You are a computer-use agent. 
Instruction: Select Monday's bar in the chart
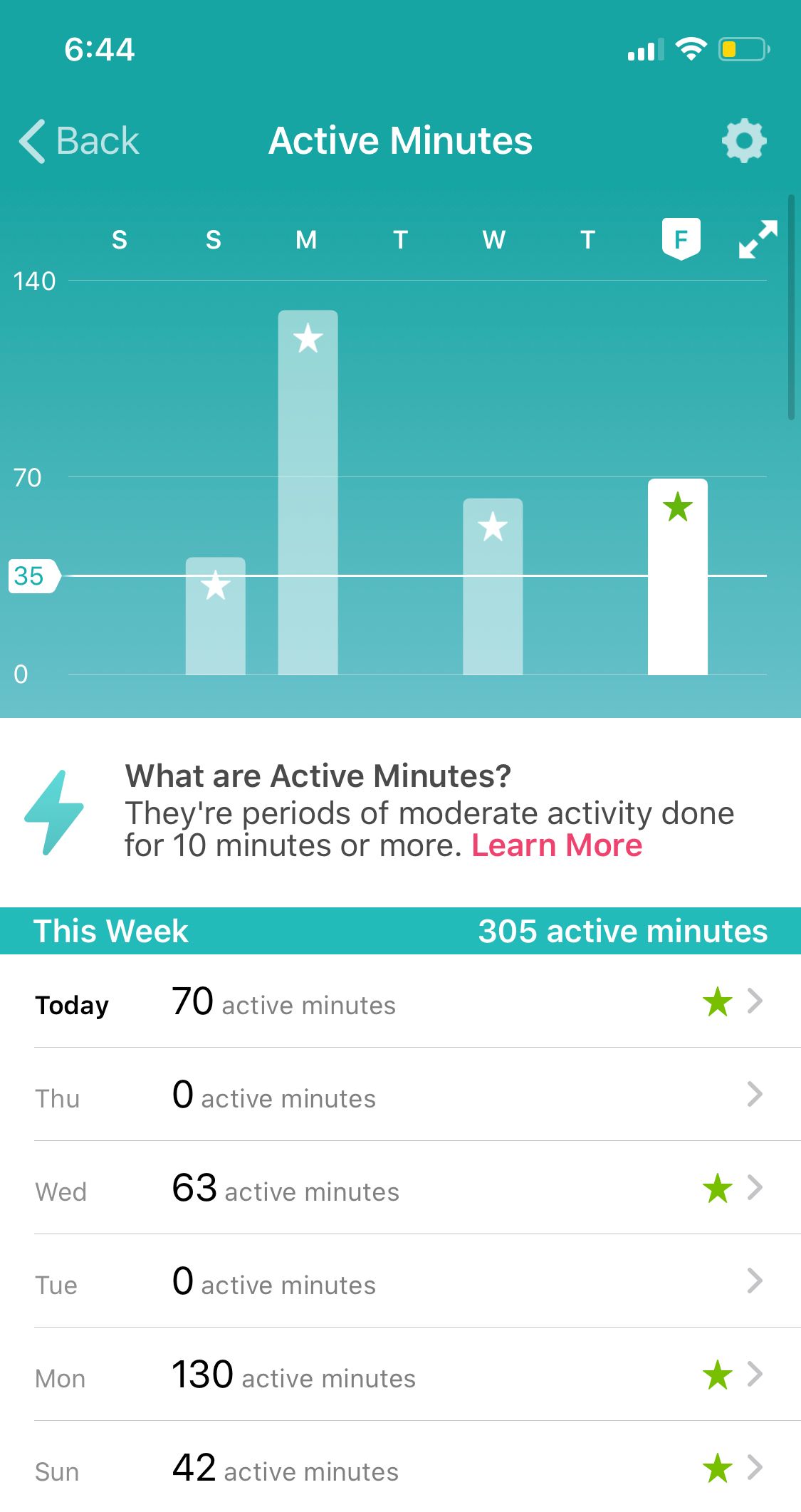tap(308, 493)
